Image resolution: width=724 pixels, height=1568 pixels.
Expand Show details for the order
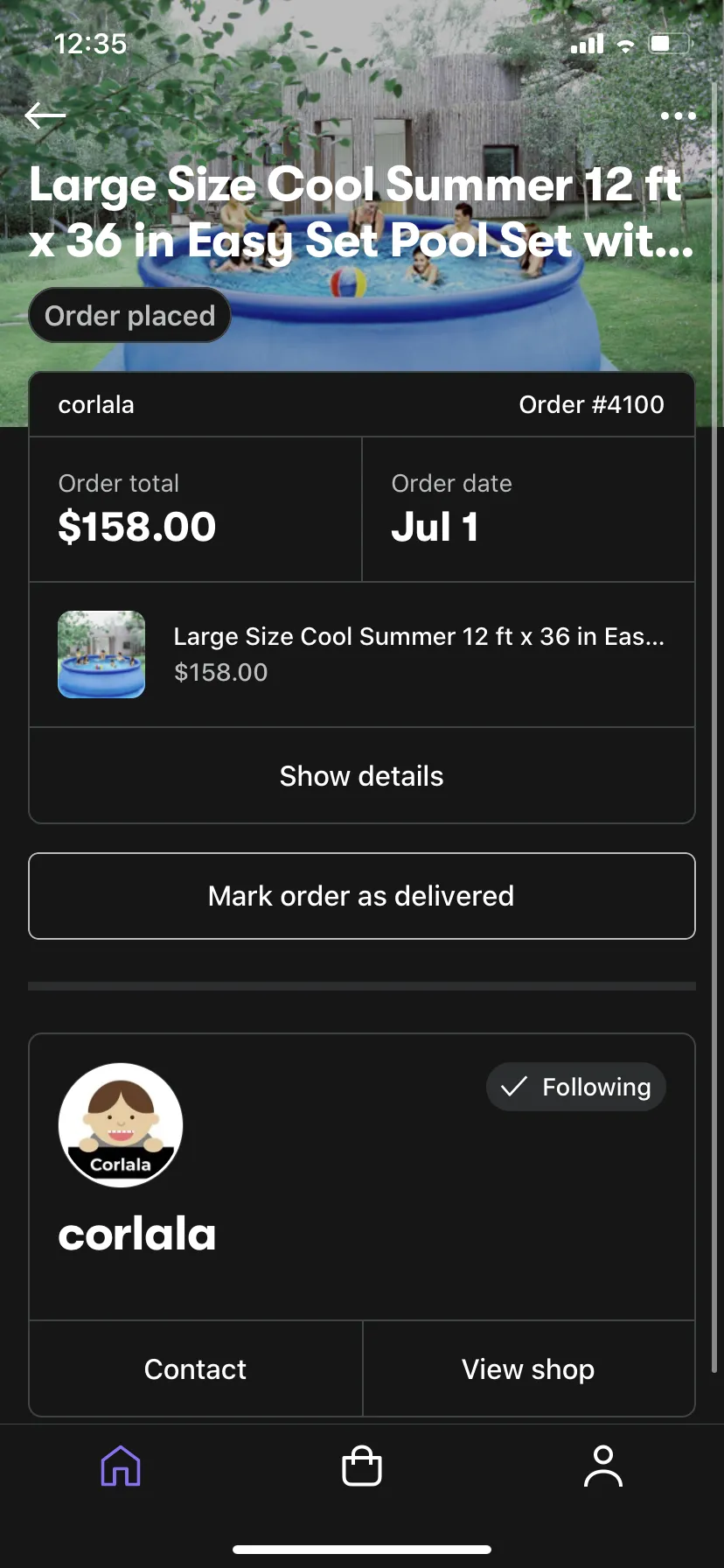[x=362, y=775]
